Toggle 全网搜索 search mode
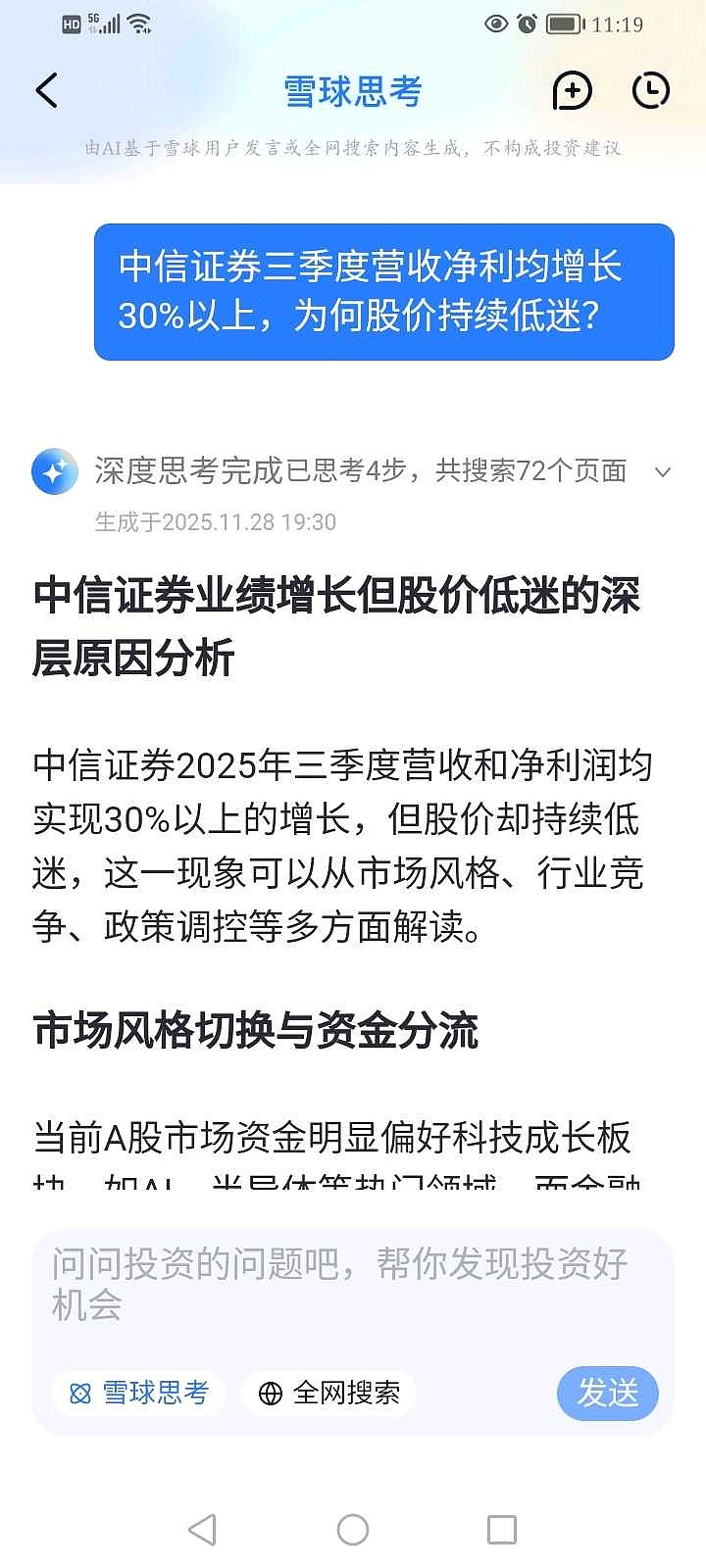 tap(328, 1394)
